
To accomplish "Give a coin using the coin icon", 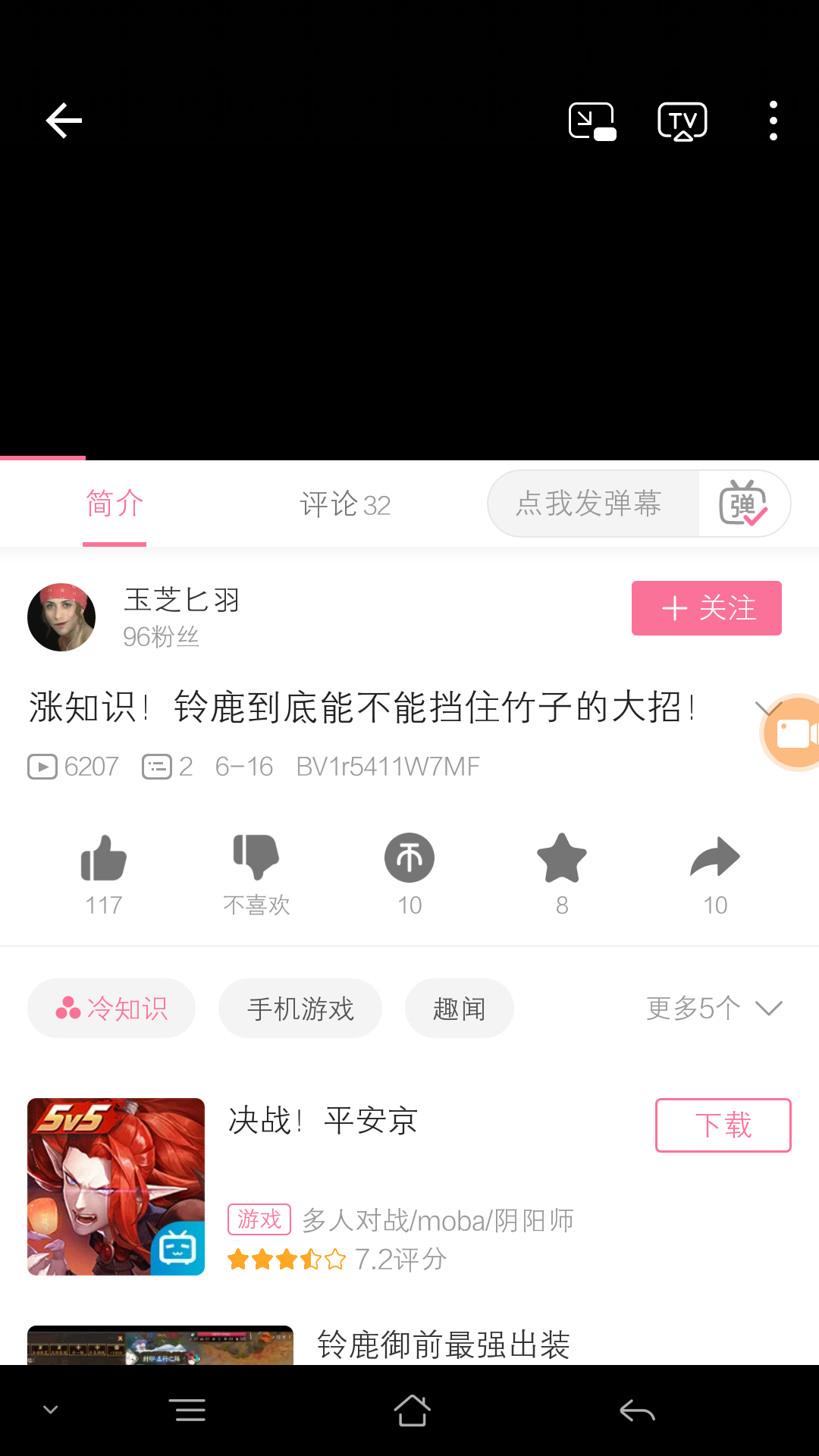I will (x=409, y=858).
